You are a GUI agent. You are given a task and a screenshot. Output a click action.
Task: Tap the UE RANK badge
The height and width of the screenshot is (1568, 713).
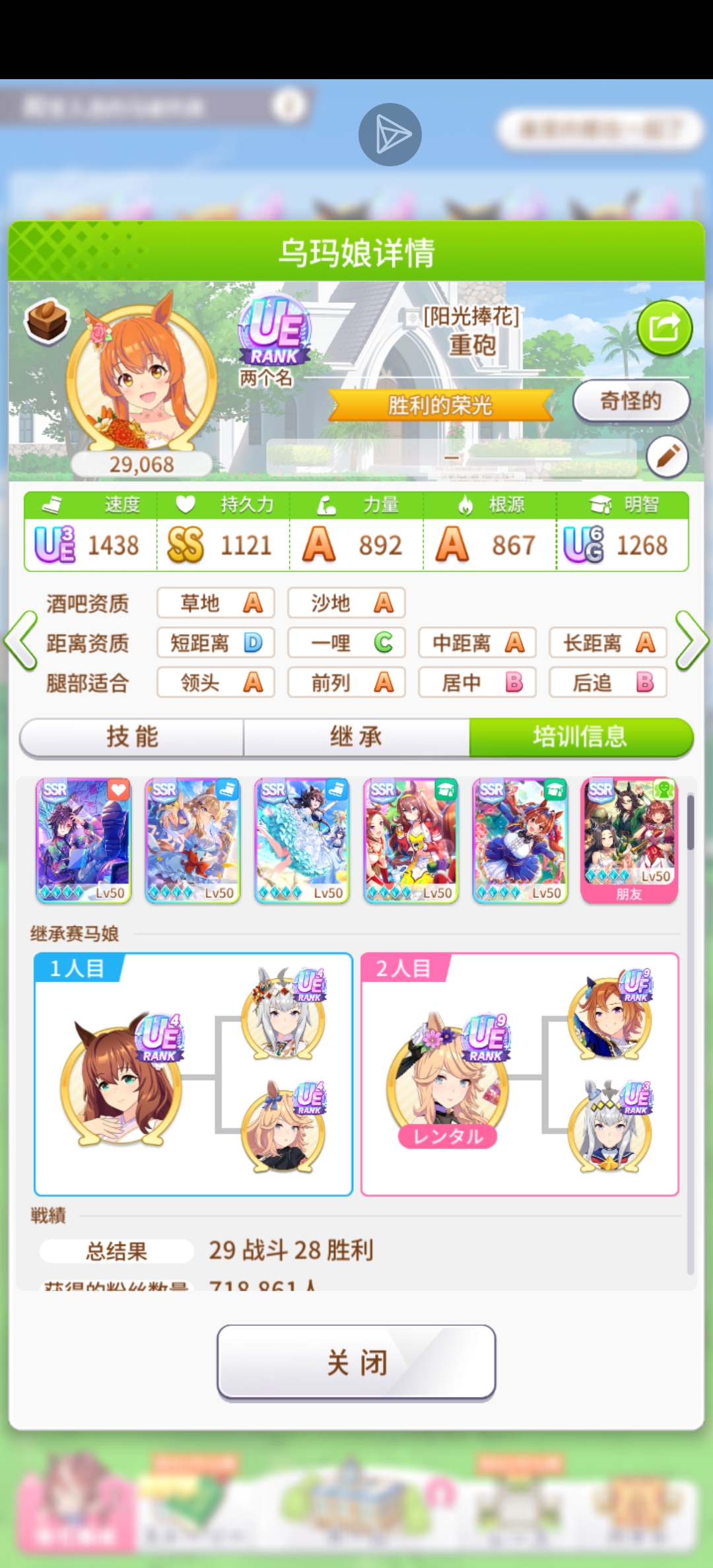275,332
